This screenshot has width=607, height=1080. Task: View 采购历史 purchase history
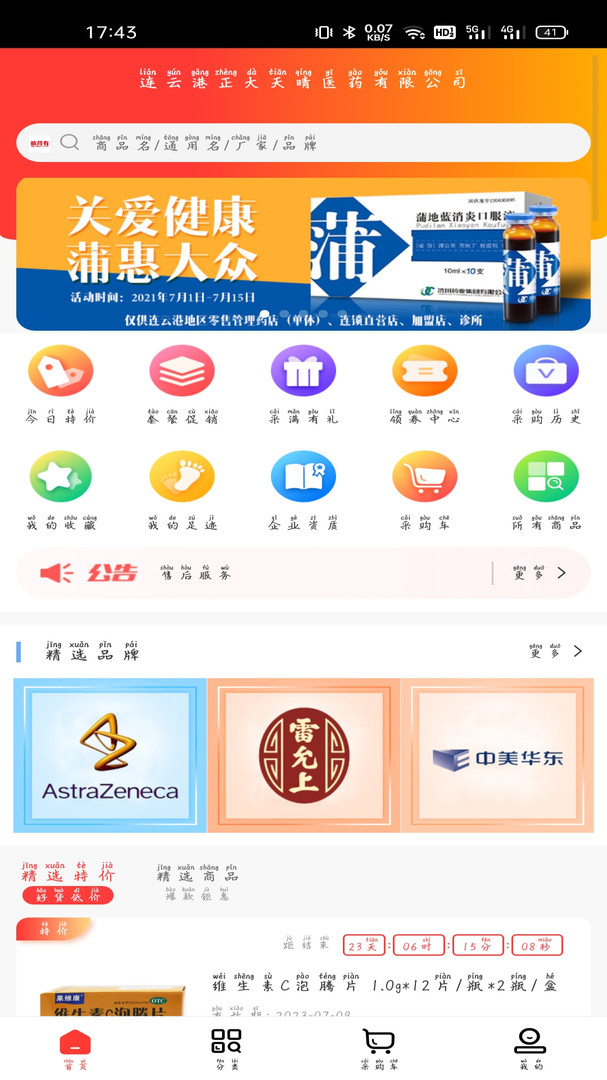[x=546, y=384]
